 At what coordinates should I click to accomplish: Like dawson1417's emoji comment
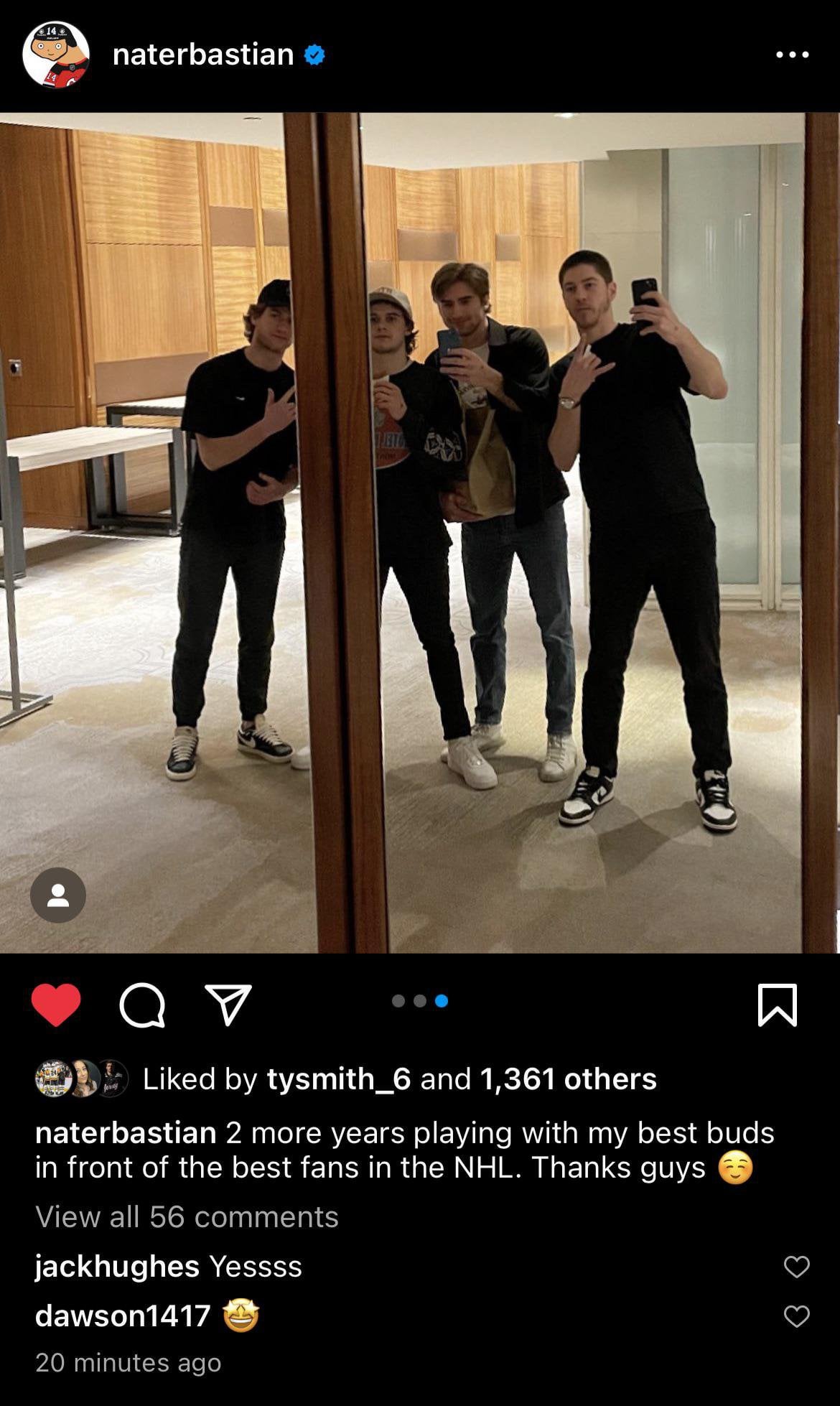click(796, 1316)
